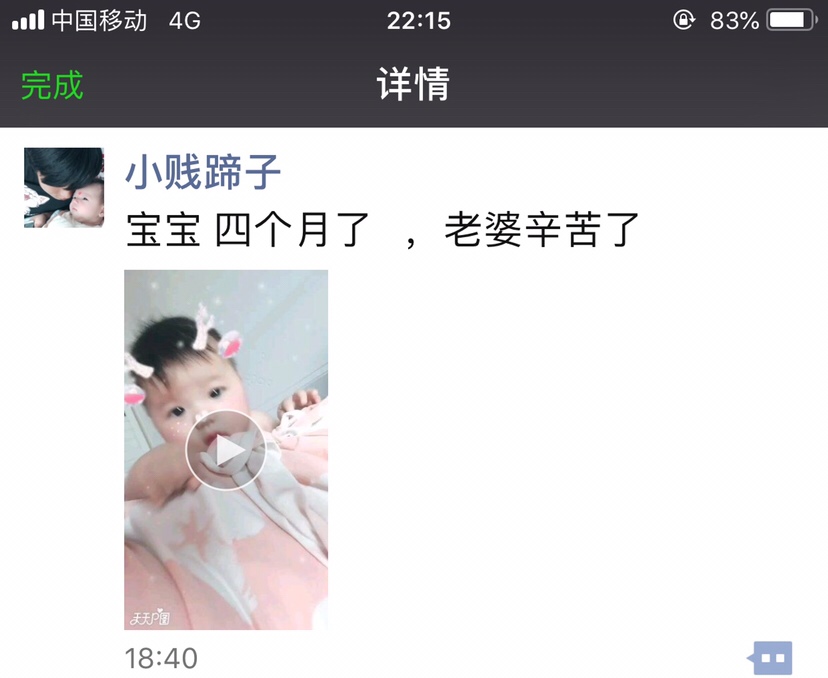Tap 完成 to close the details
The image size is (828, 678).
[52, 85]
